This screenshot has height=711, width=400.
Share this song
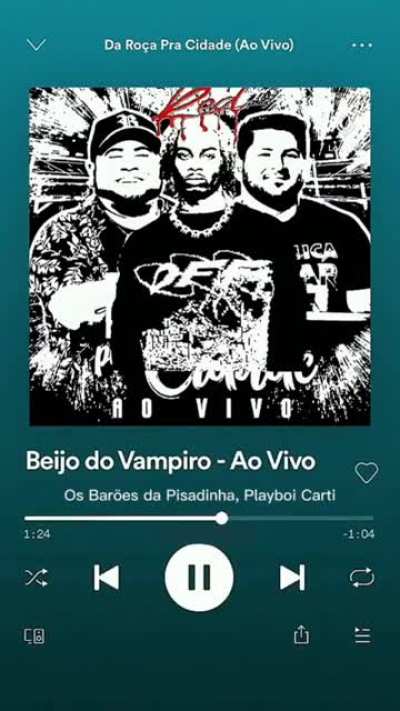[x=301, y=634]
